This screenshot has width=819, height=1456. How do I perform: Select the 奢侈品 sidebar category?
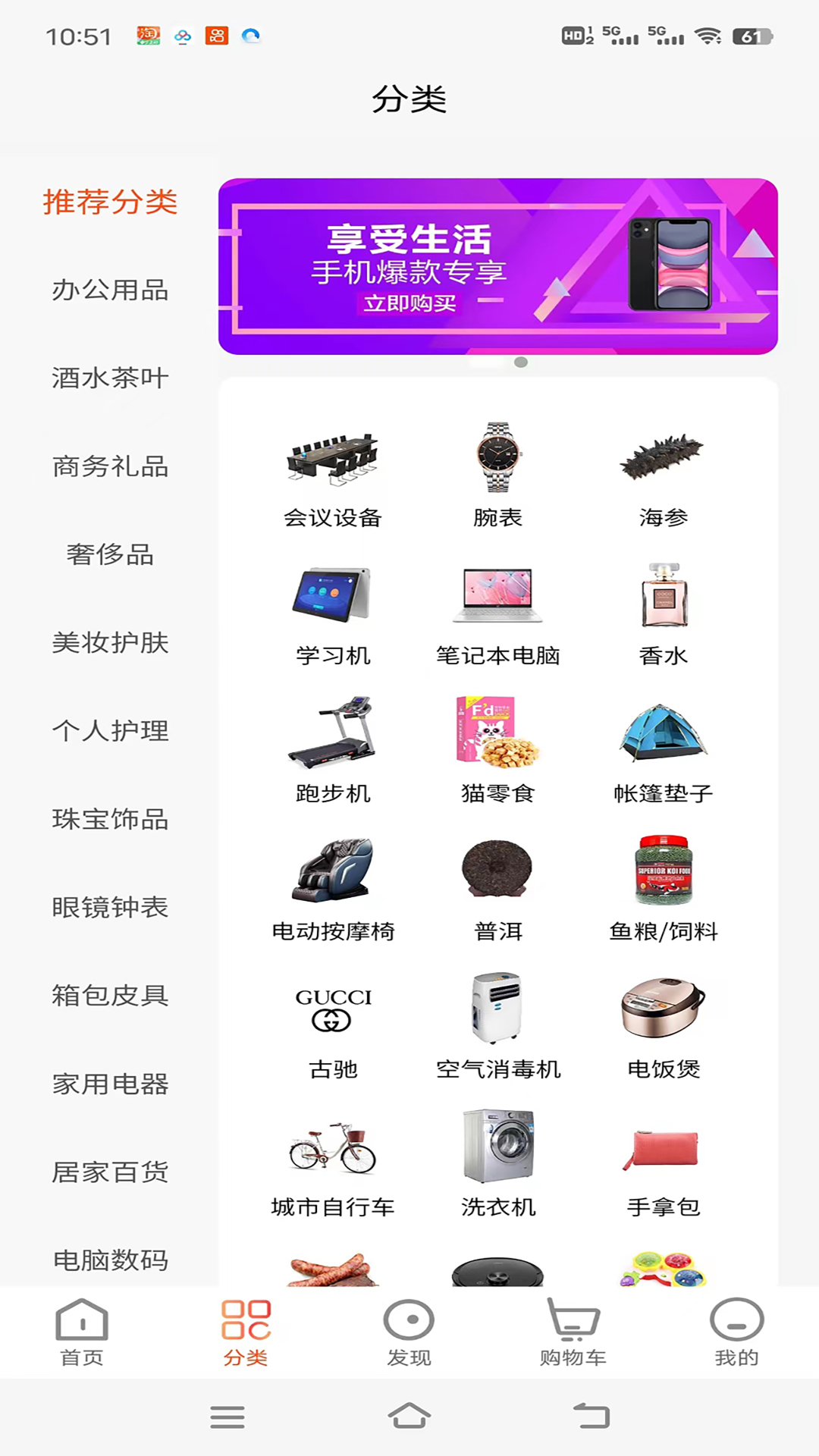coord(109,555)
